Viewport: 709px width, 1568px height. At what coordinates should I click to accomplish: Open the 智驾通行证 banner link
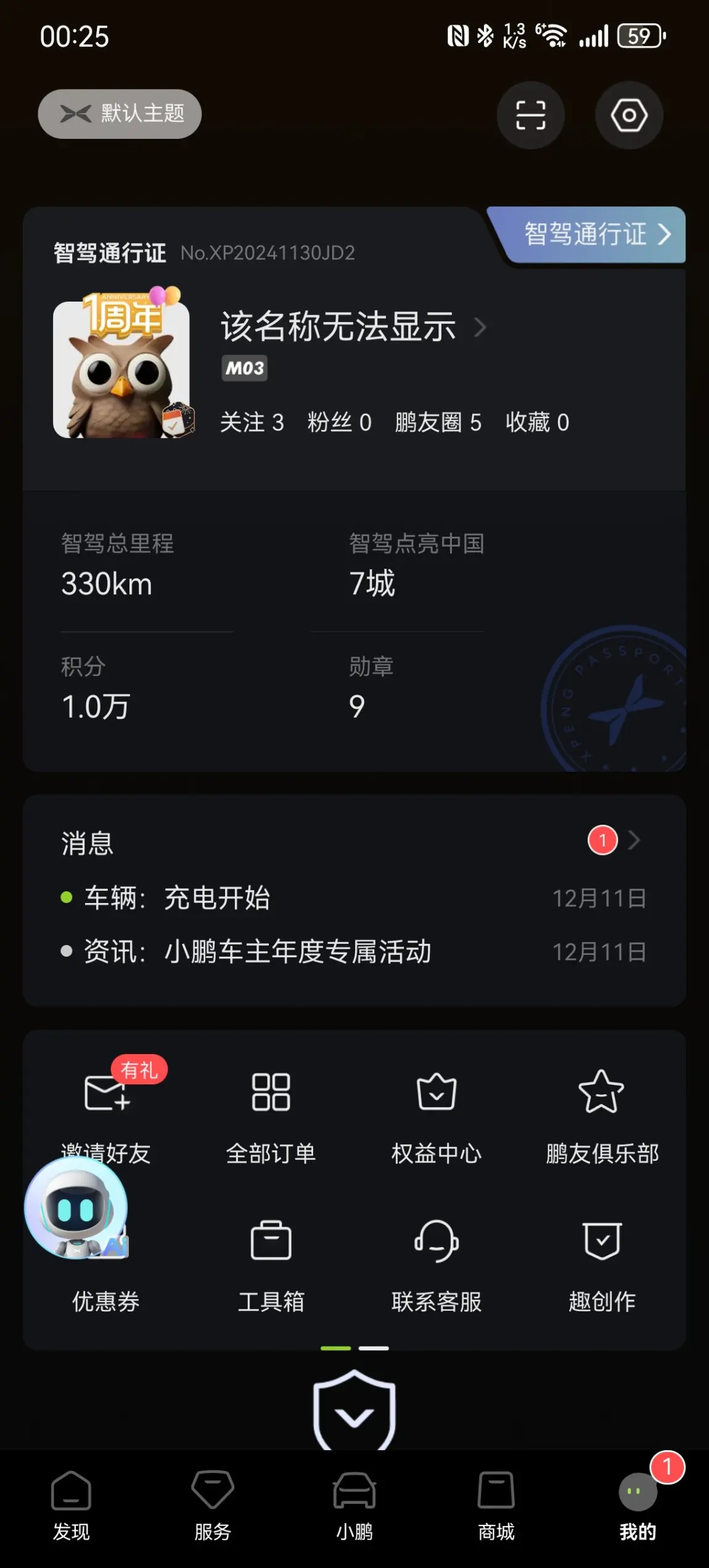click(x=595, y=235)
